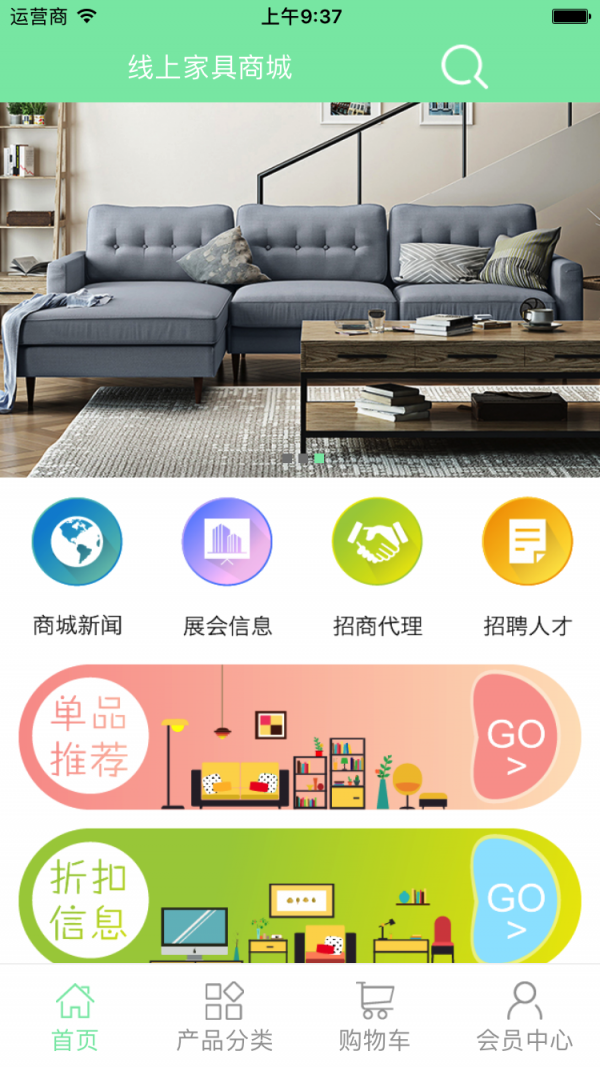The width and height of the screenshot is (600, 1067).
Task: Open 商城新闻 mall news
Action: (x=77, y=567)
